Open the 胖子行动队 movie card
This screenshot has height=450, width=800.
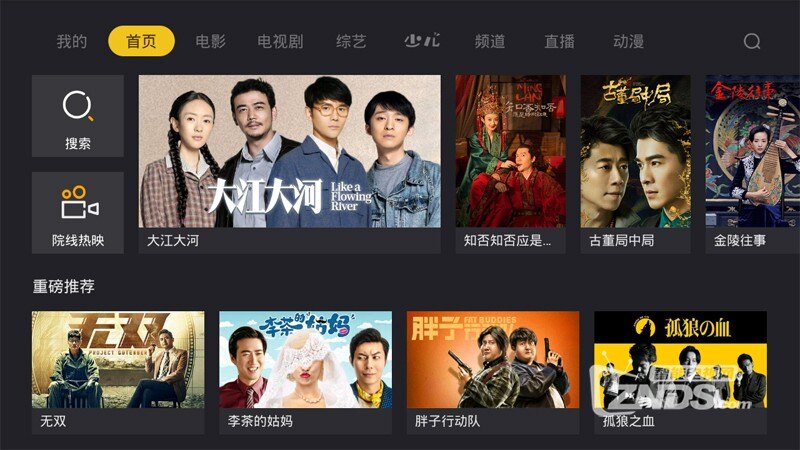[493, 371]
